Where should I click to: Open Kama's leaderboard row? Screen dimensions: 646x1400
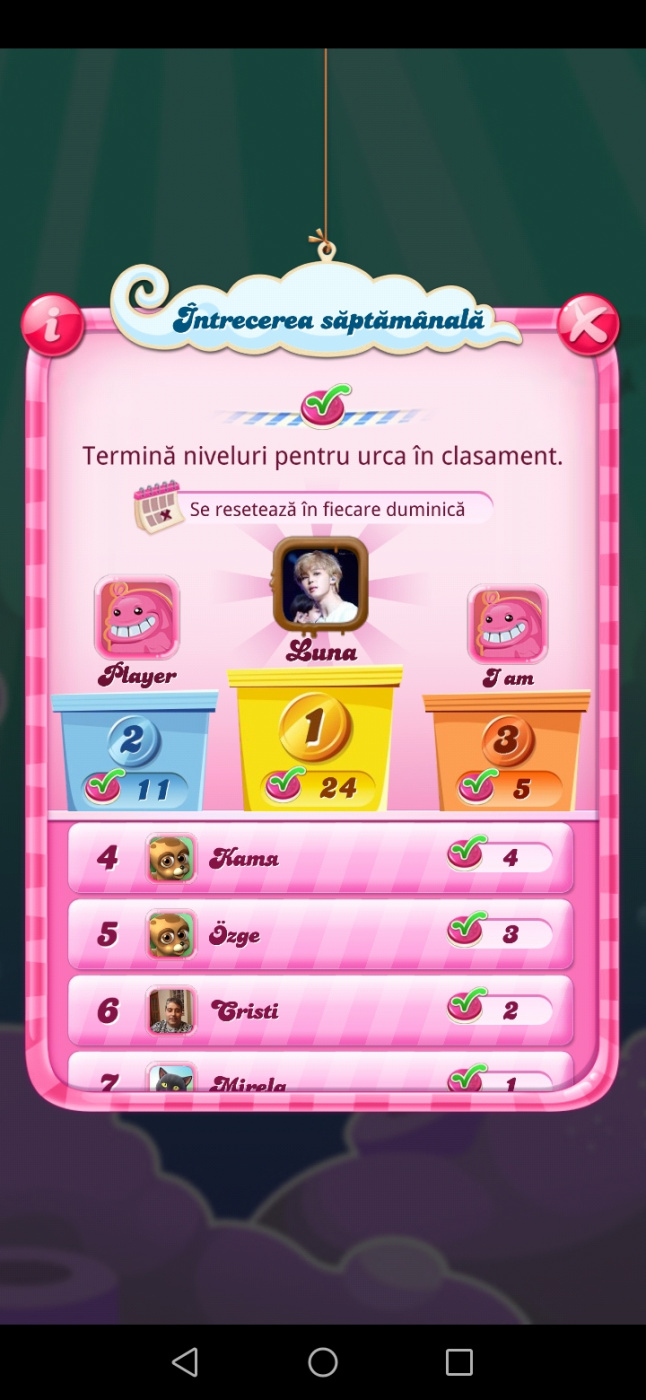(x=320, y=857)
